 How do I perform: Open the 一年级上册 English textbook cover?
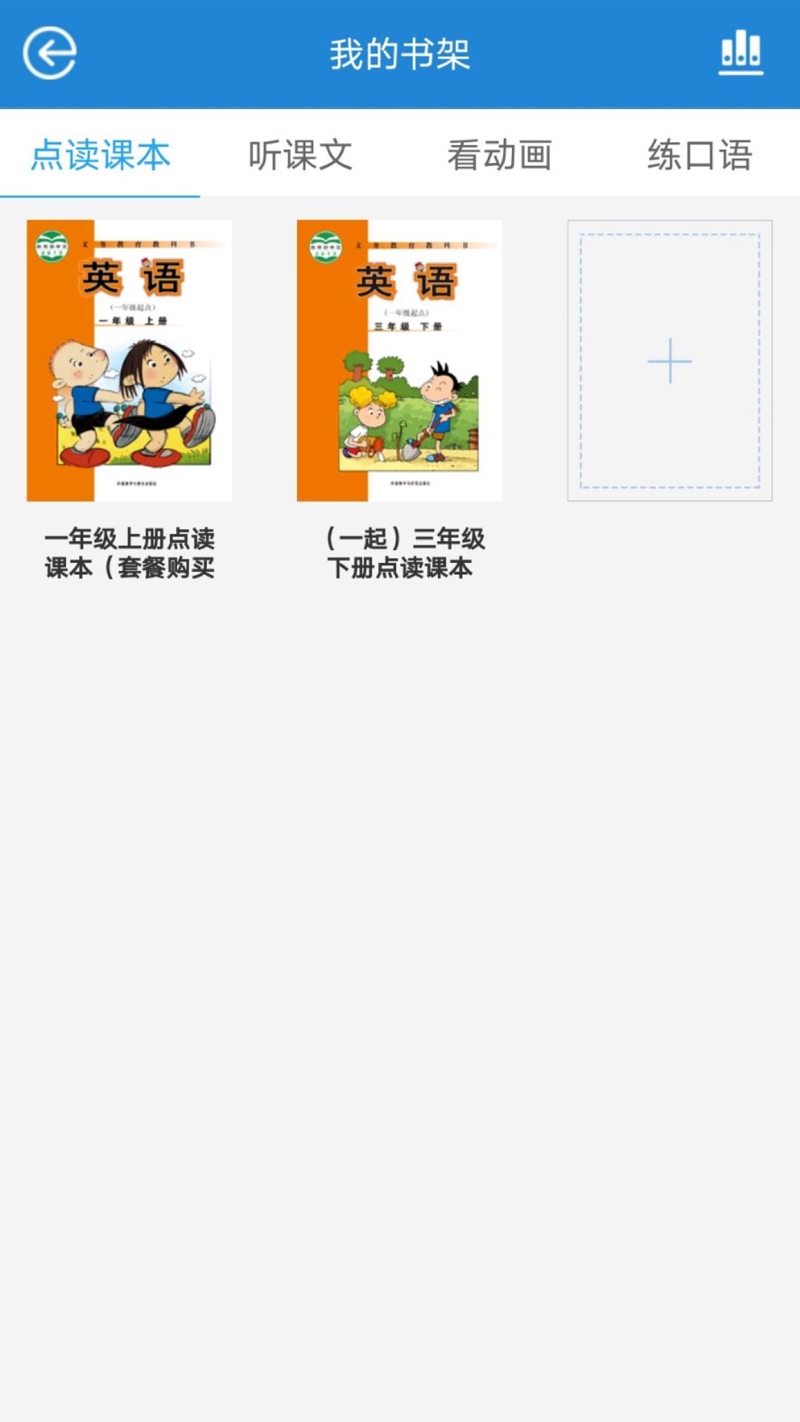[x=129, y=358]
